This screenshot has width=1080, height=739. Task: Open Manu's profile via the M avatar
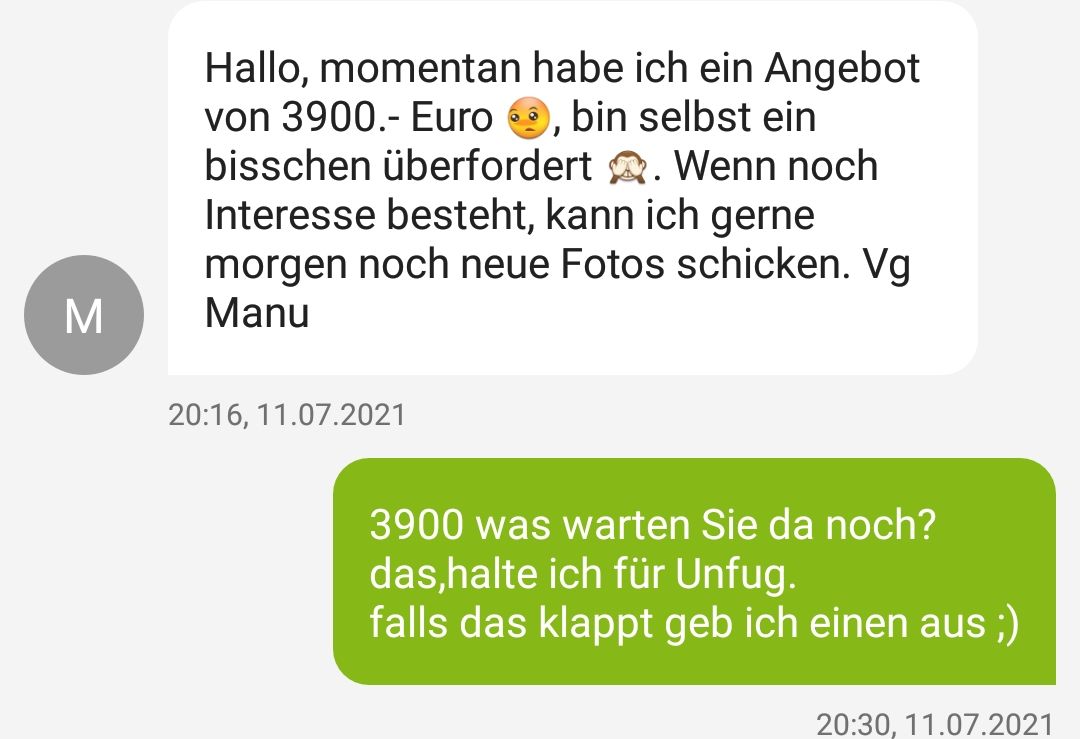(83, 315)
